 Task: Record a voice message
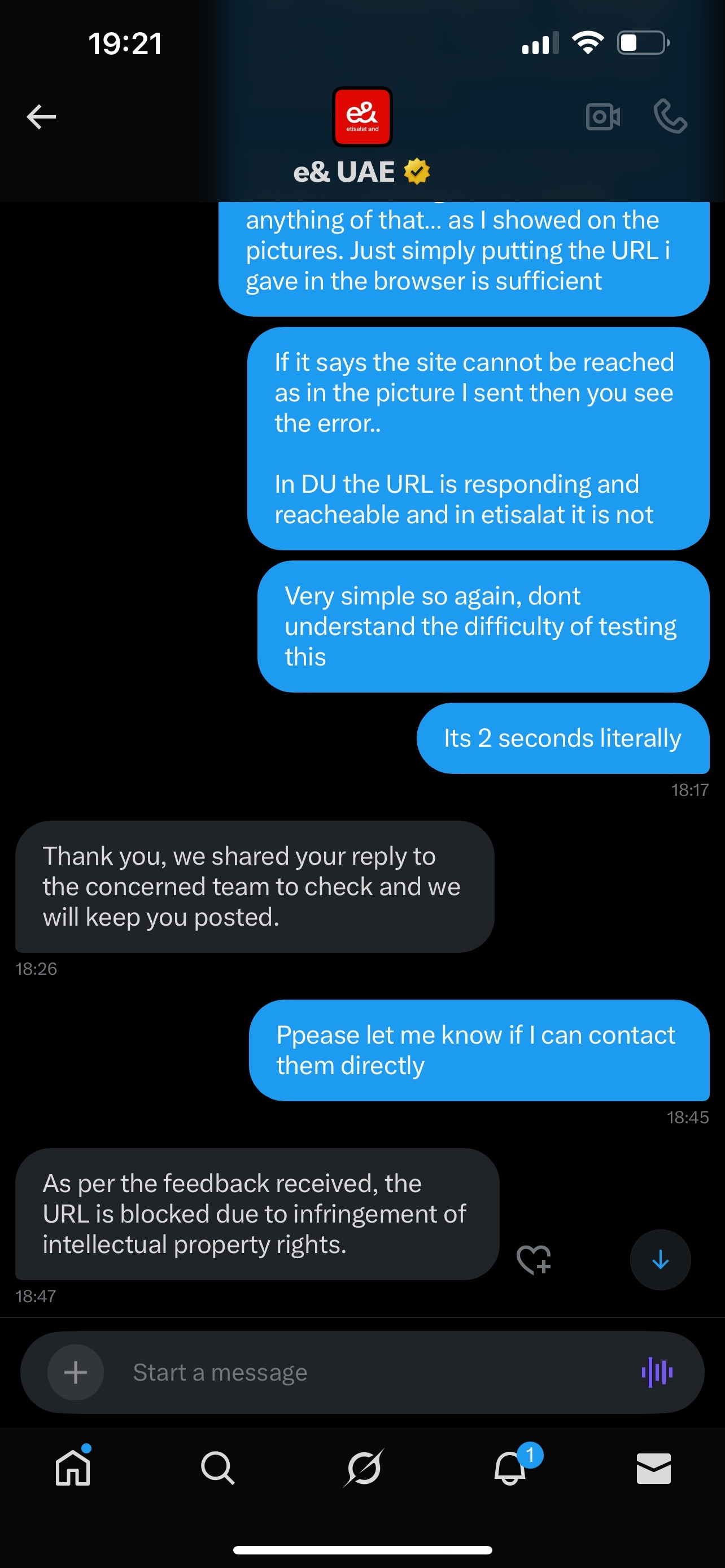pyautogui.click(x=657, y=1372)
